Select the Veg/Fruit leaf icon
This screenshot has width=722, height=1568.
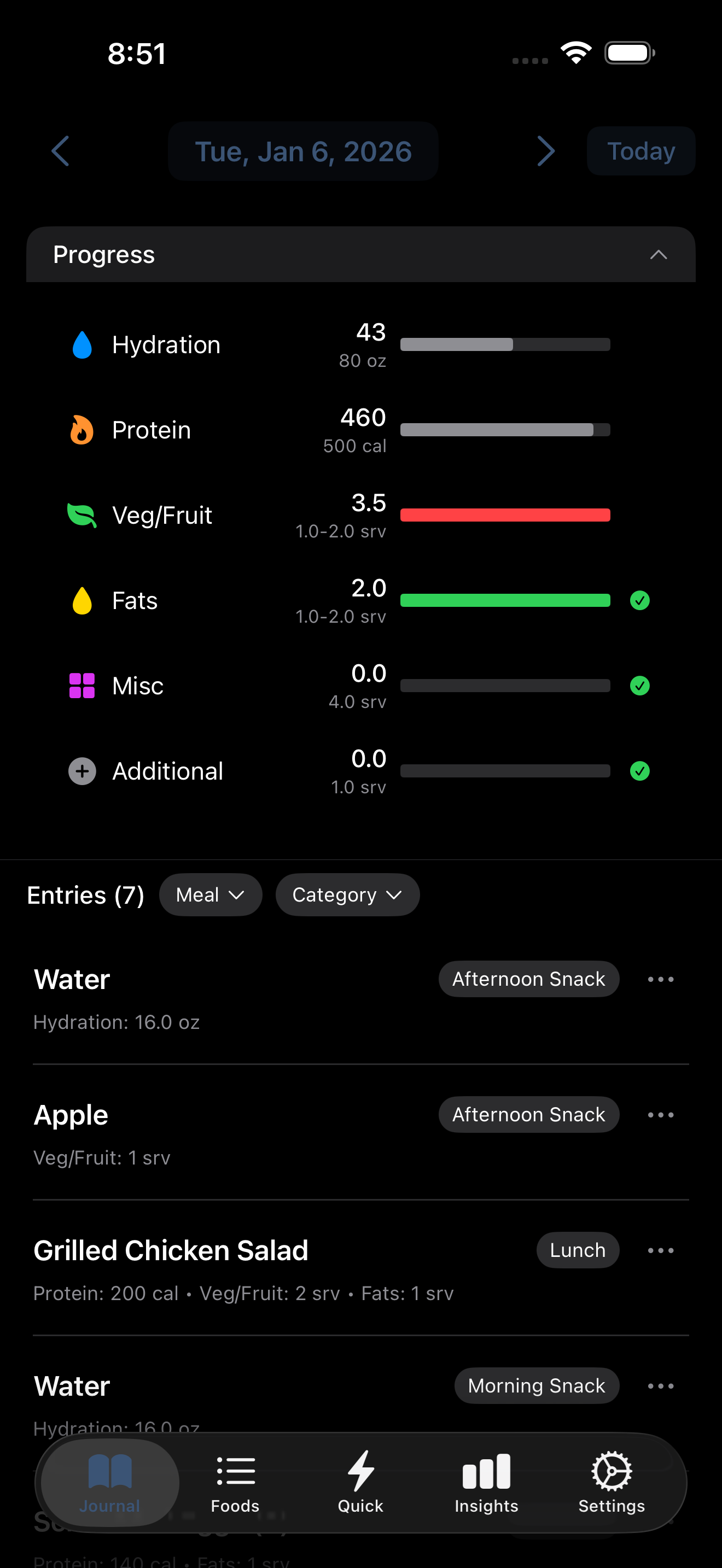82,514
